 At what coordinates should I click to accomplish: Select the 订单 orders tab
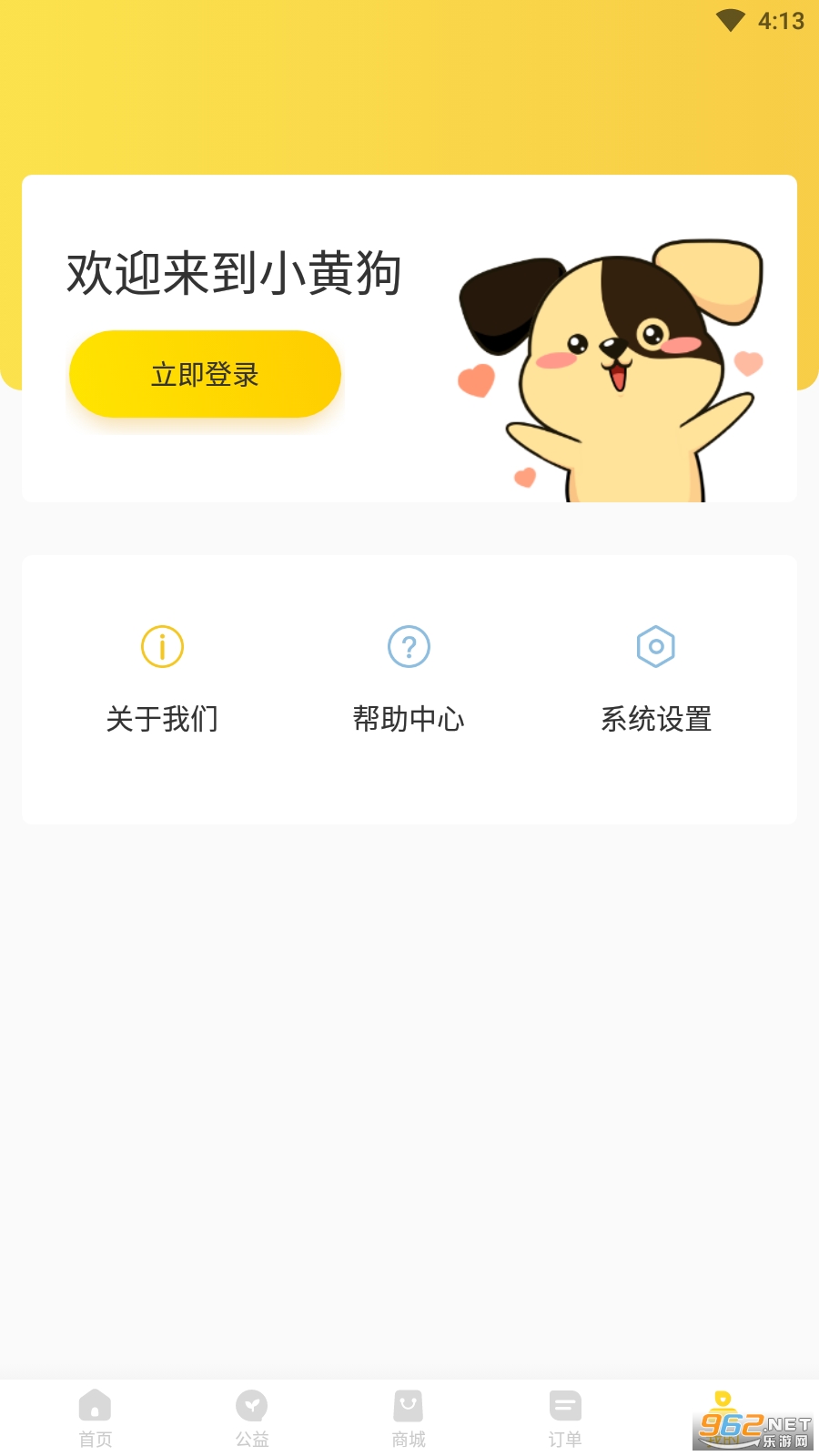tap(565, 1417)
